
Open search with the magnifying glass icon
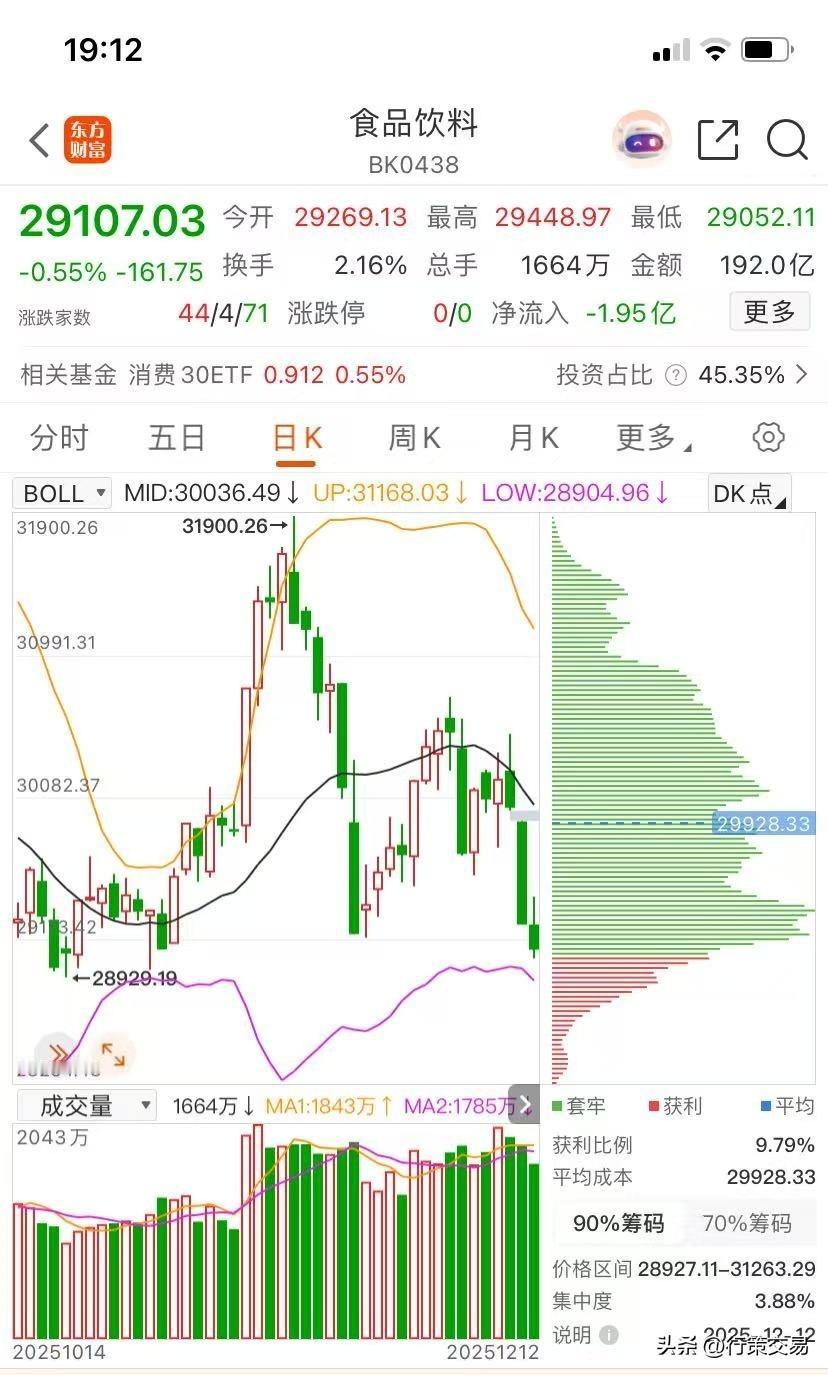788,140
